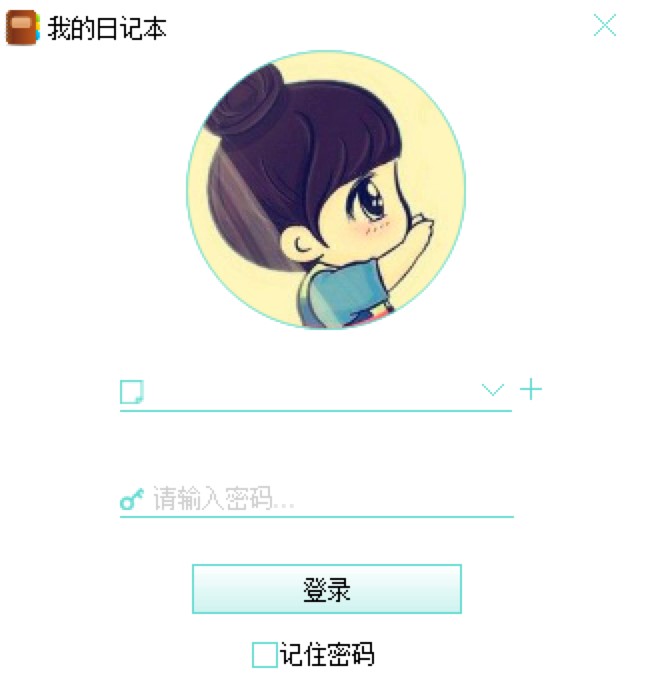Add a new account with plus icon

(532, 389)
